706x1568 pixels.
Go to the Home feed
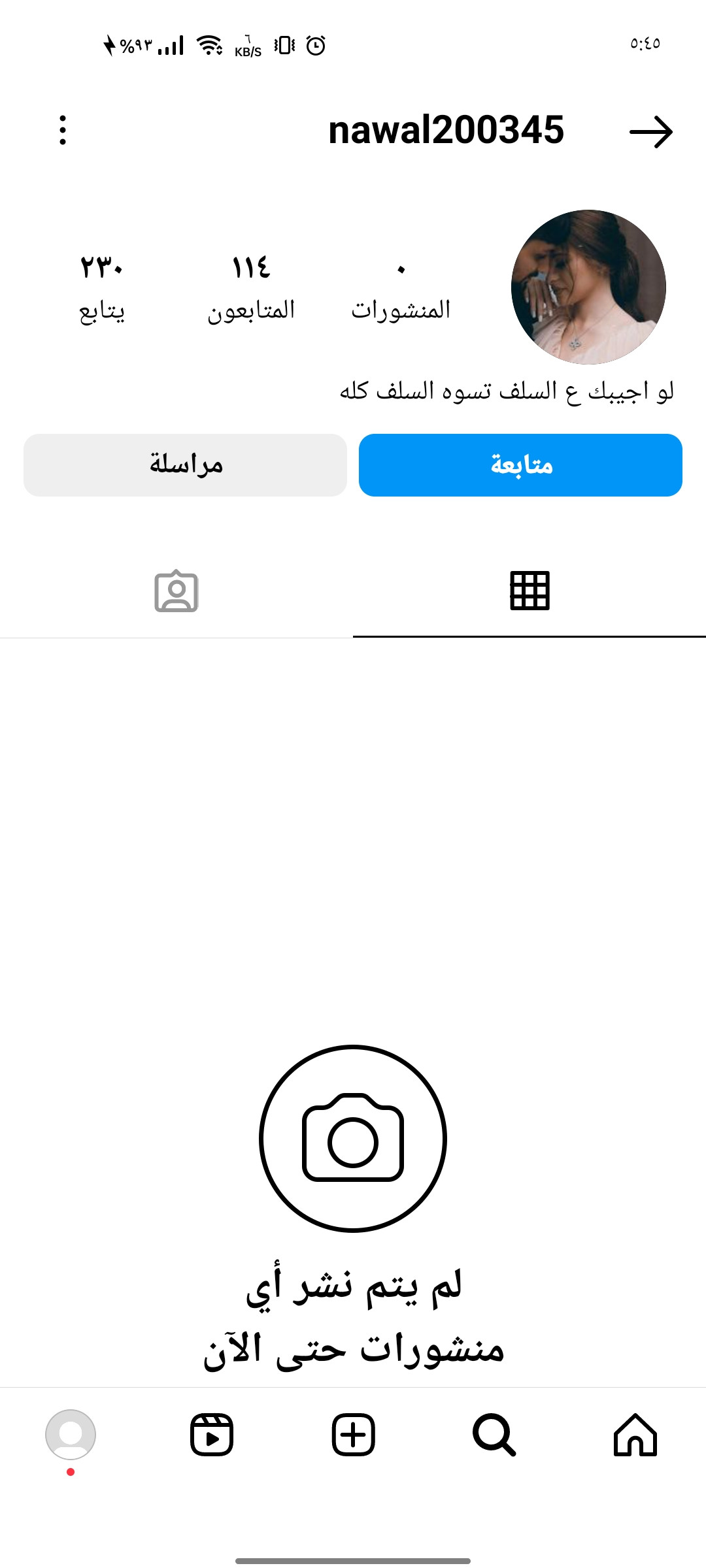point(635,1435)
